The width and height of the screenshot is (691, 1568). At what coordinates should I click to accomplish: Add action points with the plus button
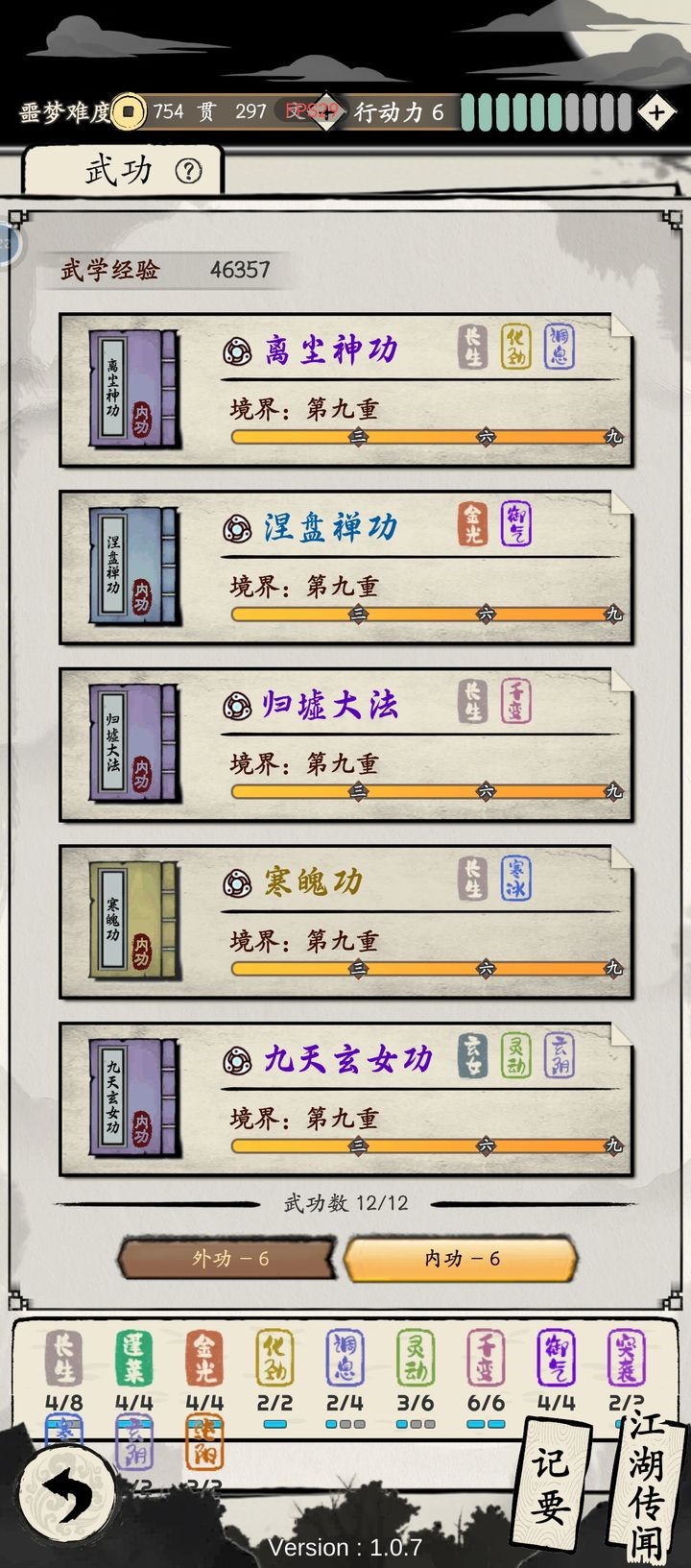pyautogui.click(x=656, y=112)
